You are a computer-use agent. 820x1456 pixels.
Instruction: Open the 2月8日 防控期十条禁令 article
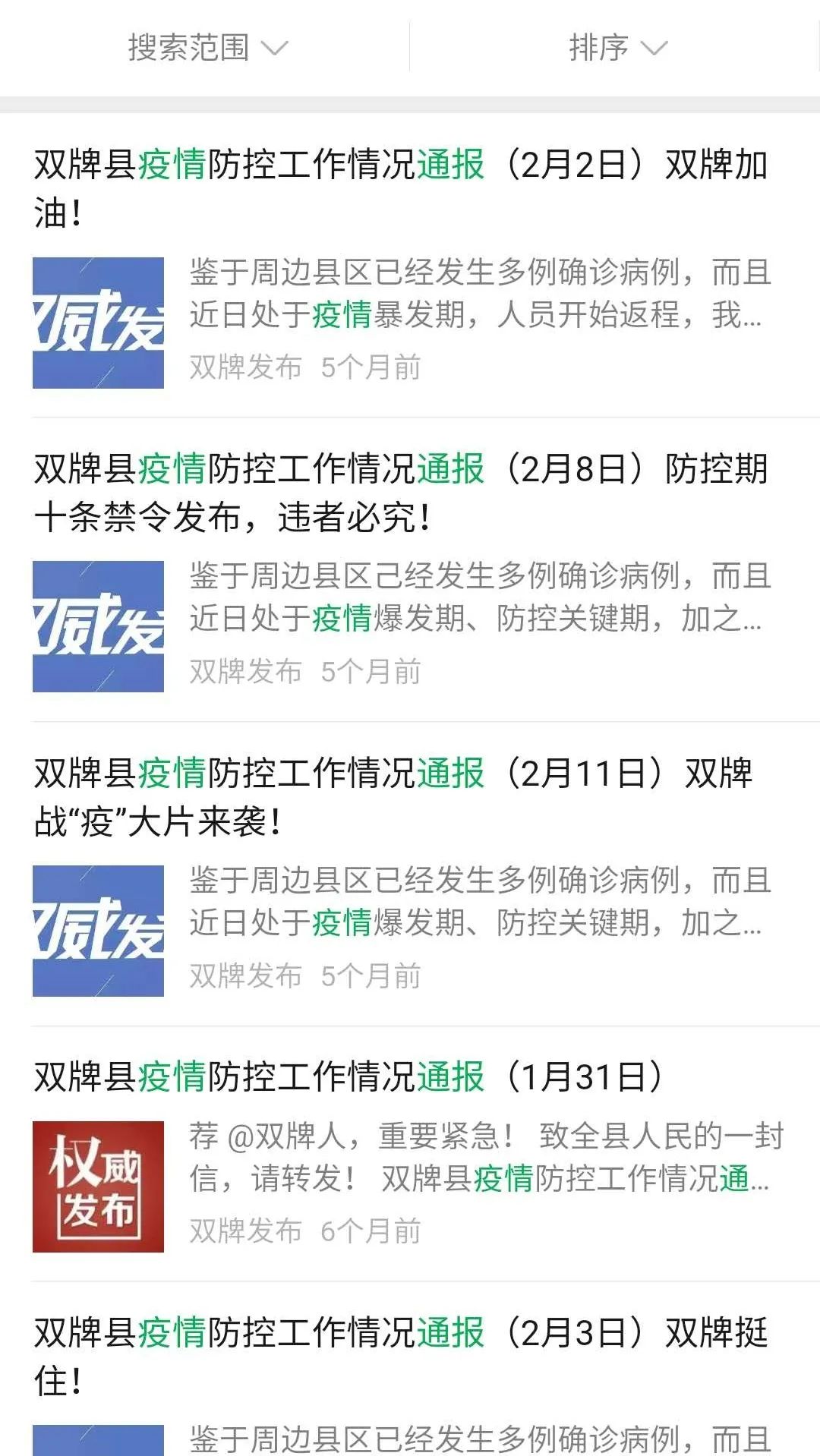[x=401, y=492]
